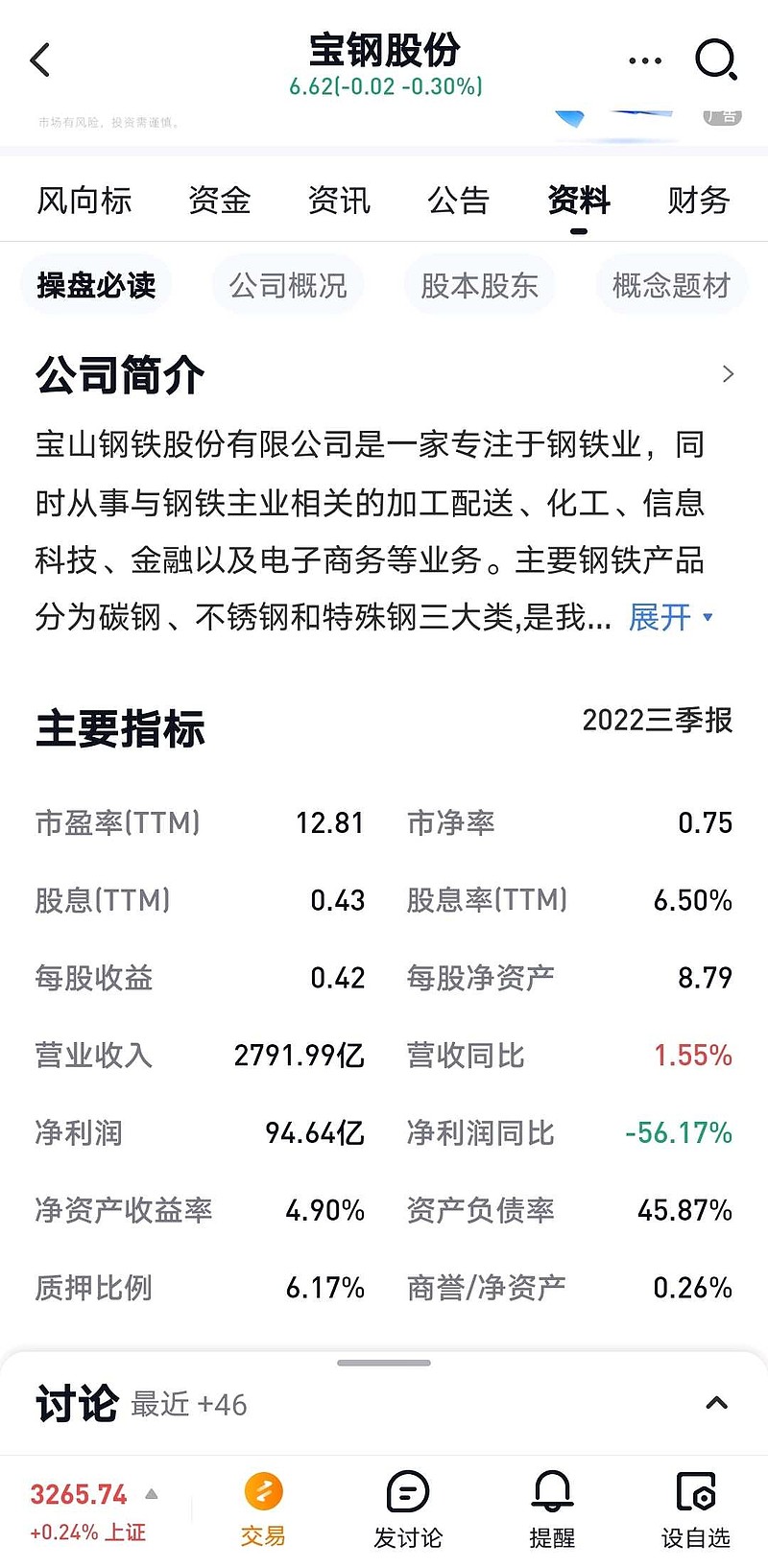Select the 公司概况 chip
This screenshot has height=1568, width=768.
point(288,285)
